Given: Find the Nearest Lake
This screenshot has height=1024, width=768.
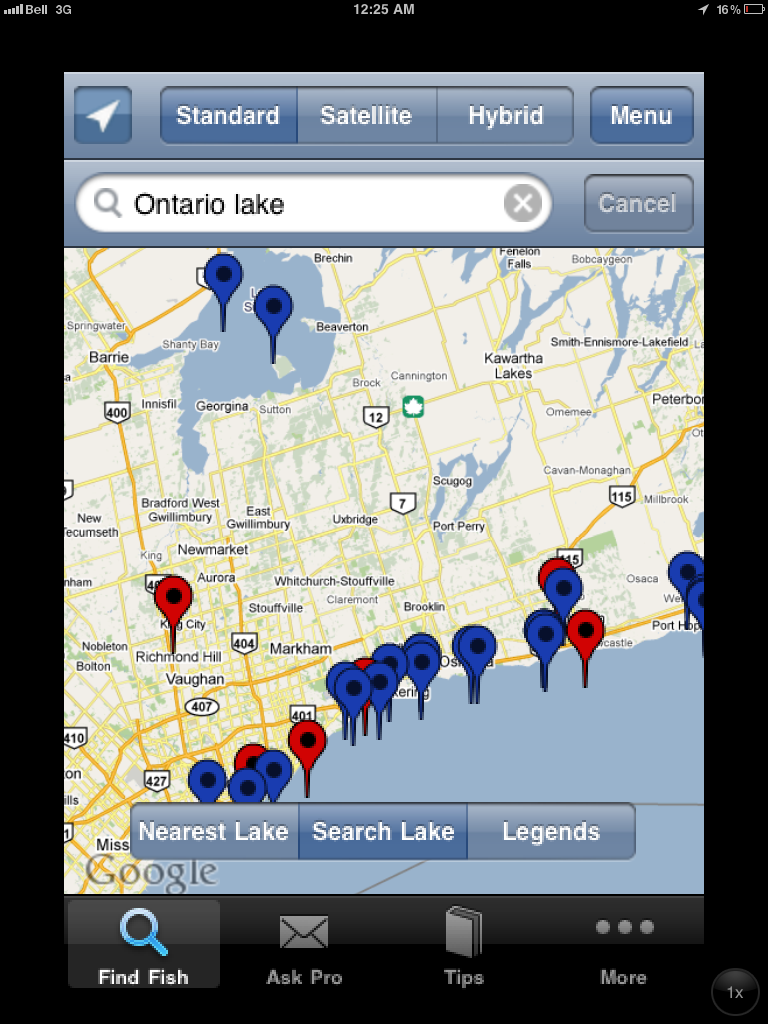Looking at the screenshot, I should tap(214, 831).
